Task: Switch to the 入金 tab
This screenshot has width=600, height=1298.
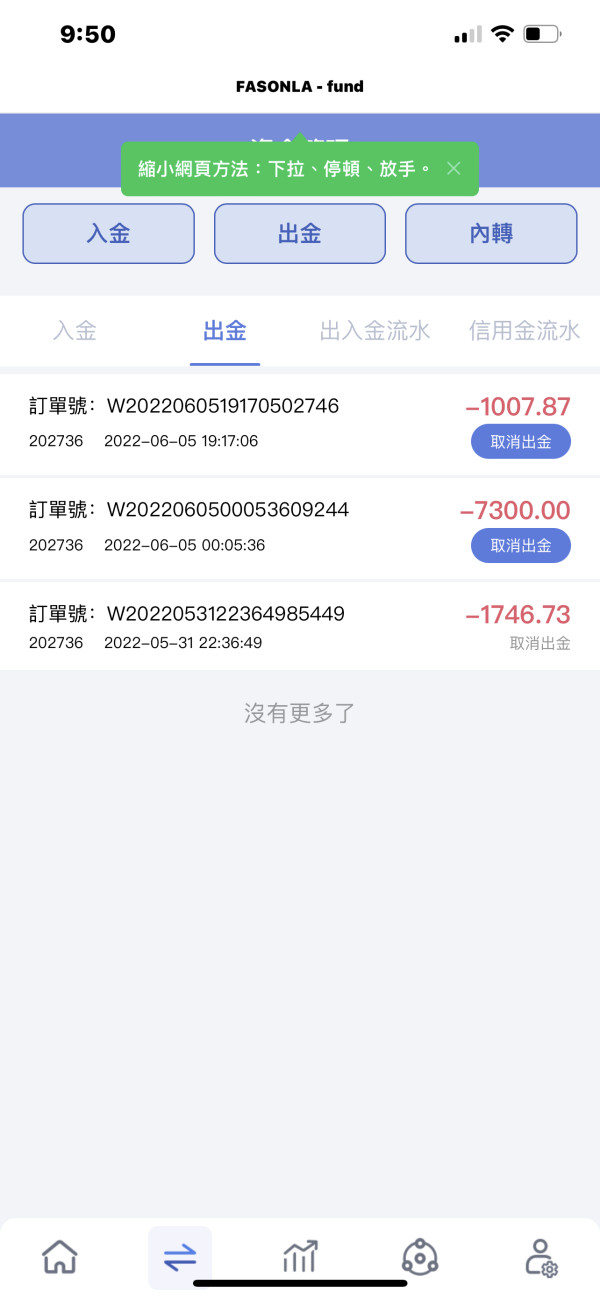Action: pyautogui.click(x=75, y=331)
